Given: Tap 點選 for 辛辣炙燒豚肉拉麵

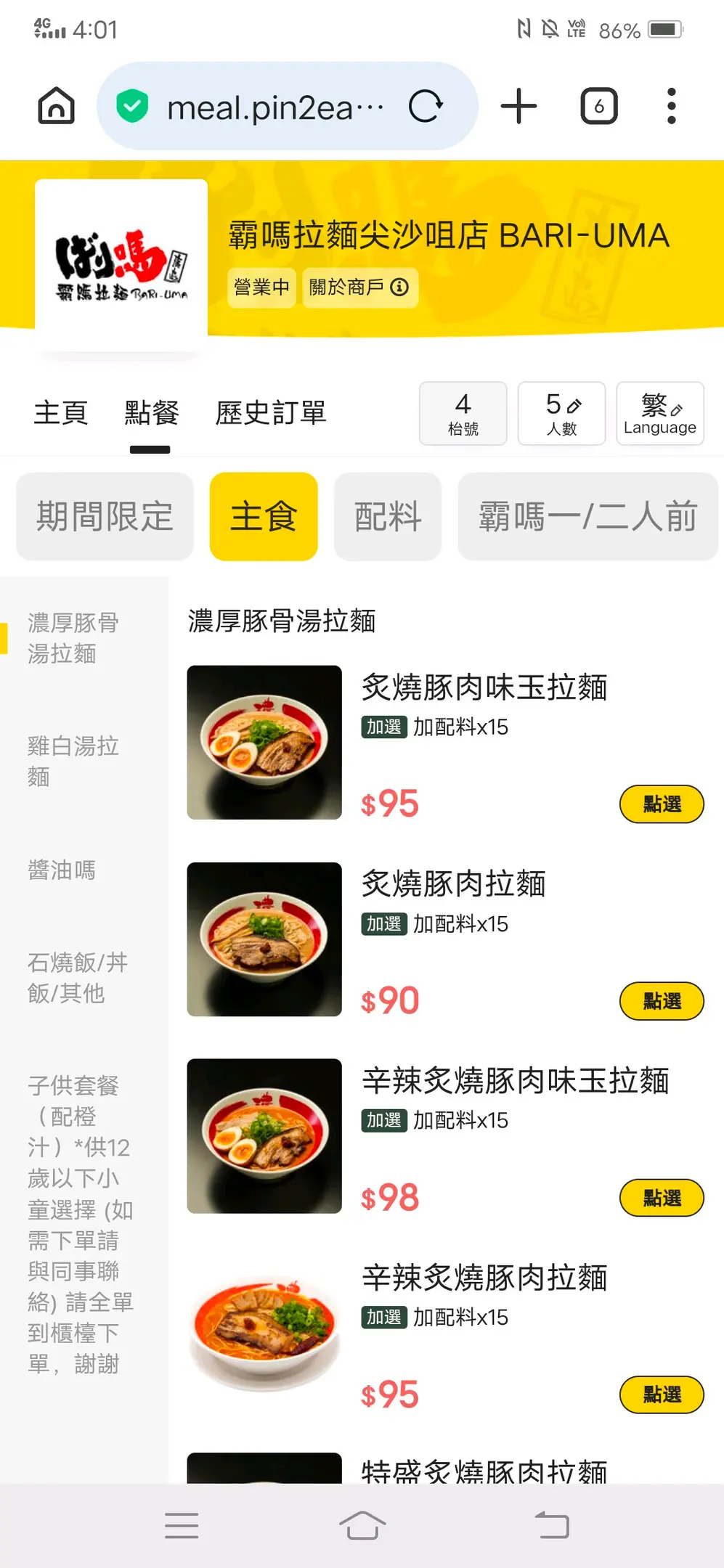Looking at the screenshot, I should click(x=662, y=1395).
